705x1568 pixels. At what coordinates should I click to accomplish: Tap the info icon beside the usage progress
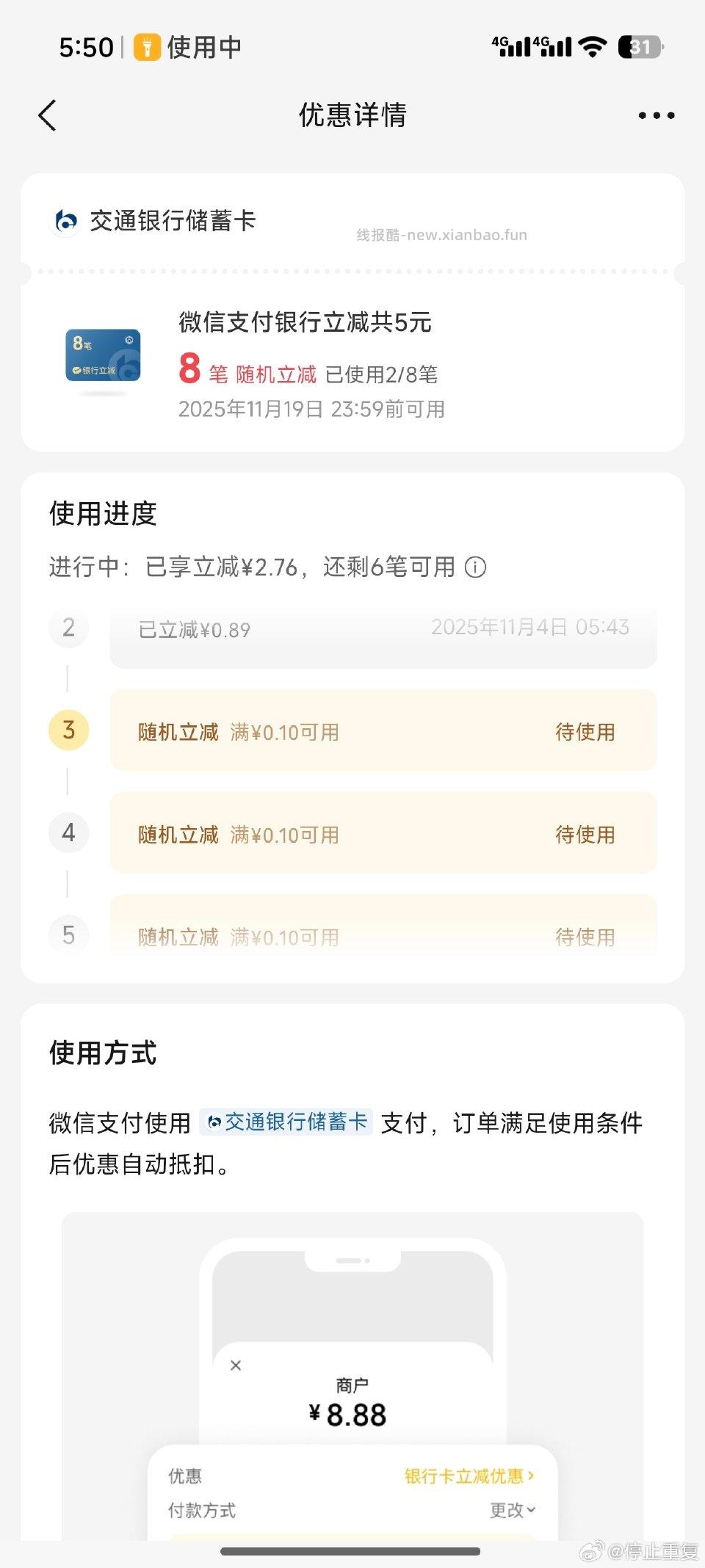[x=478, y=567]
